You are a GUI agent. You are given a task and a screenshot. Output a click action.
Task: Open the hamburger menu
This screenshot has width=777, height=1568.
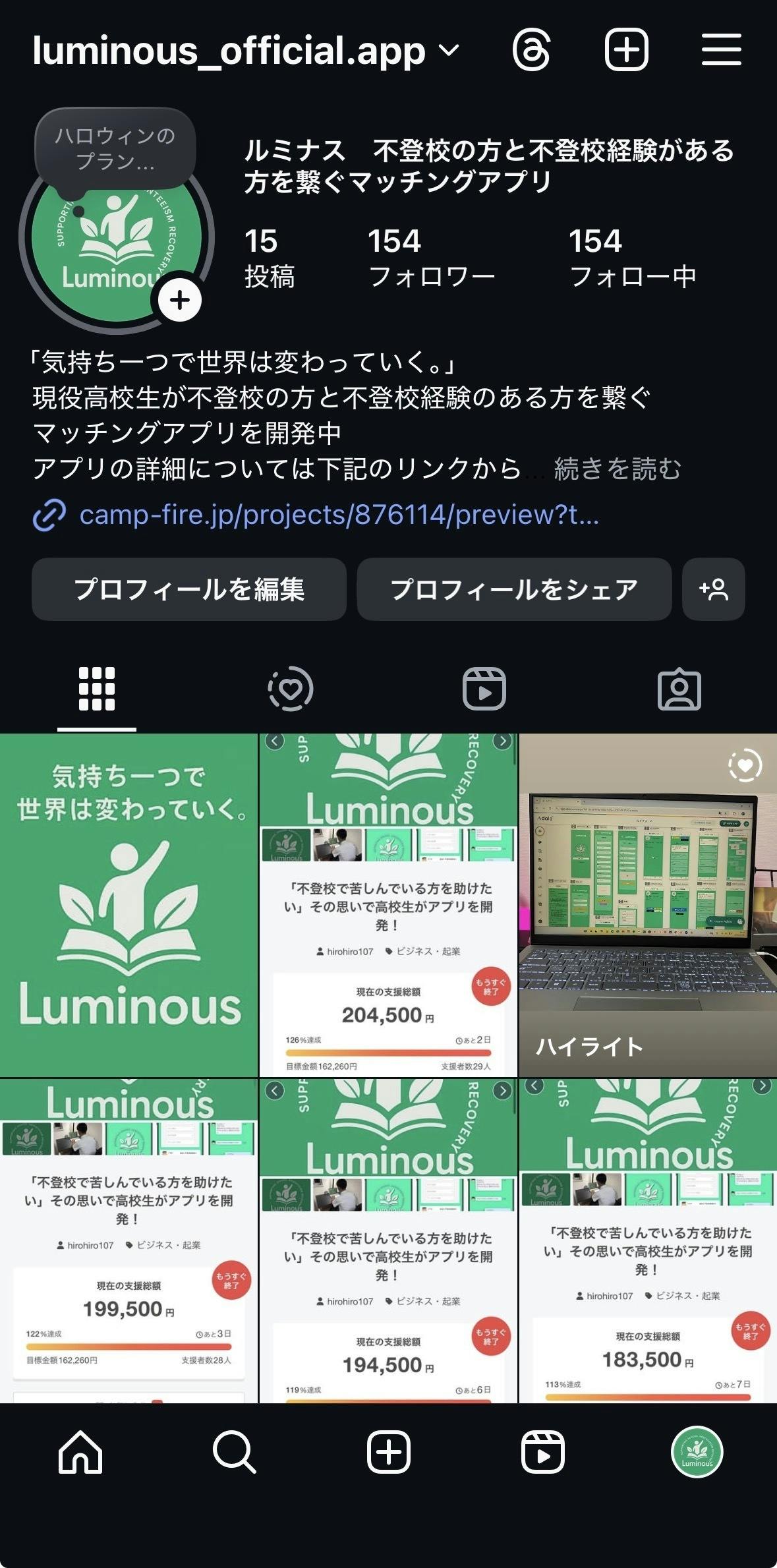721,50
